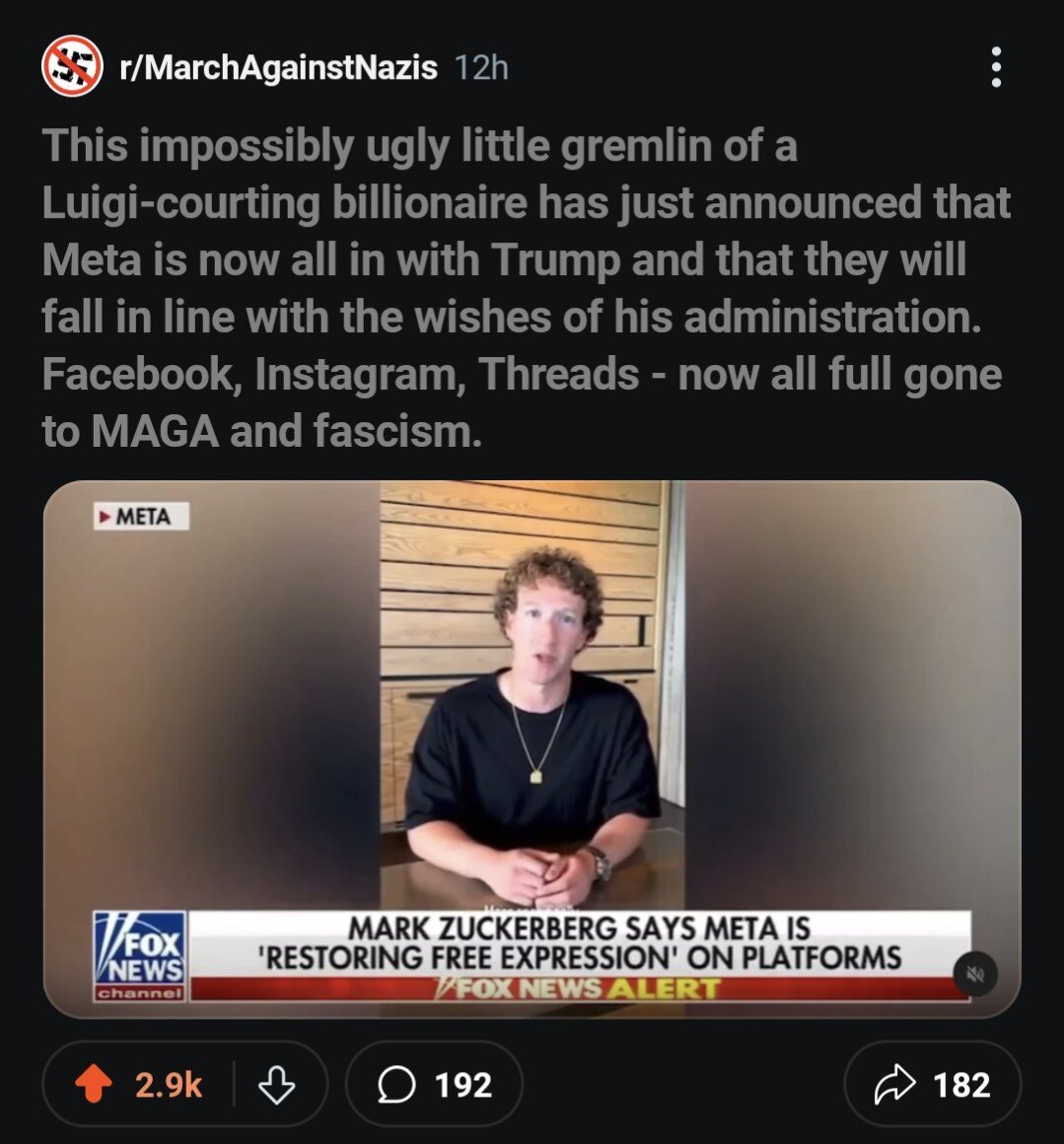The image size is (1064, 1144).
Task: Share this post
Action: (932, 1085)
